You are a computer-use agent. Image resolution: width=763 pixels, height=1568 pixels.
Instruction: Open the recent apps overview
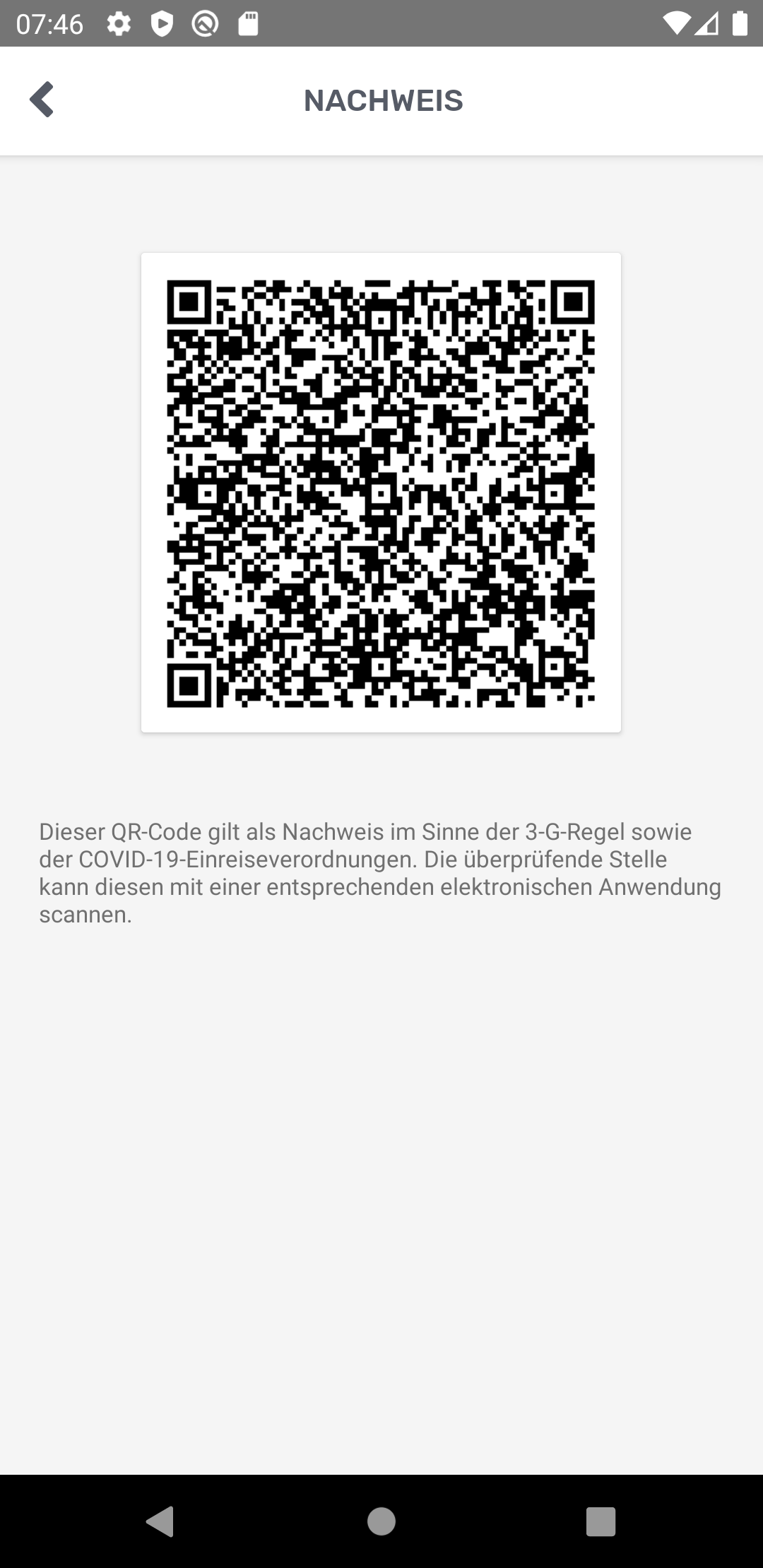601,1521
